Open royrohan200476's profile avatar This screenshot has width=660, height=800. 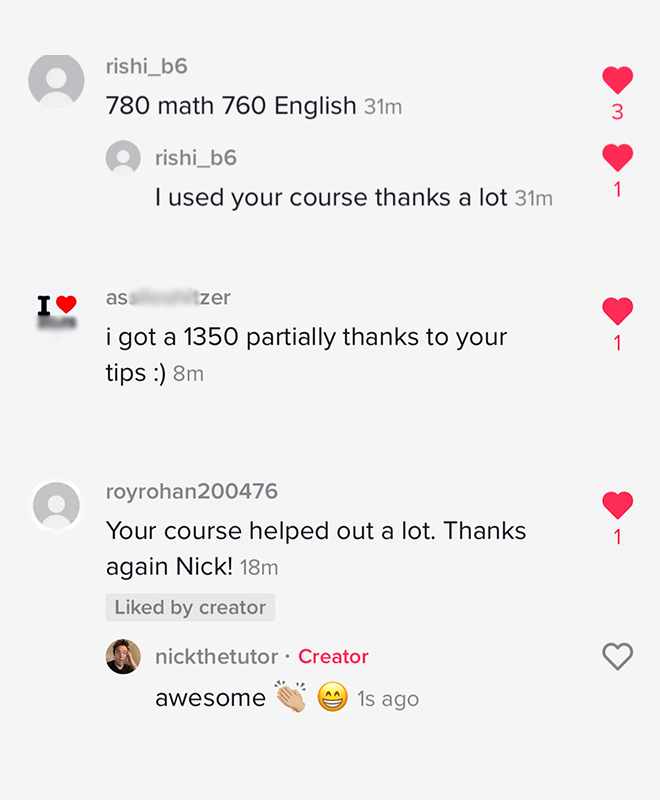(56, 505)
